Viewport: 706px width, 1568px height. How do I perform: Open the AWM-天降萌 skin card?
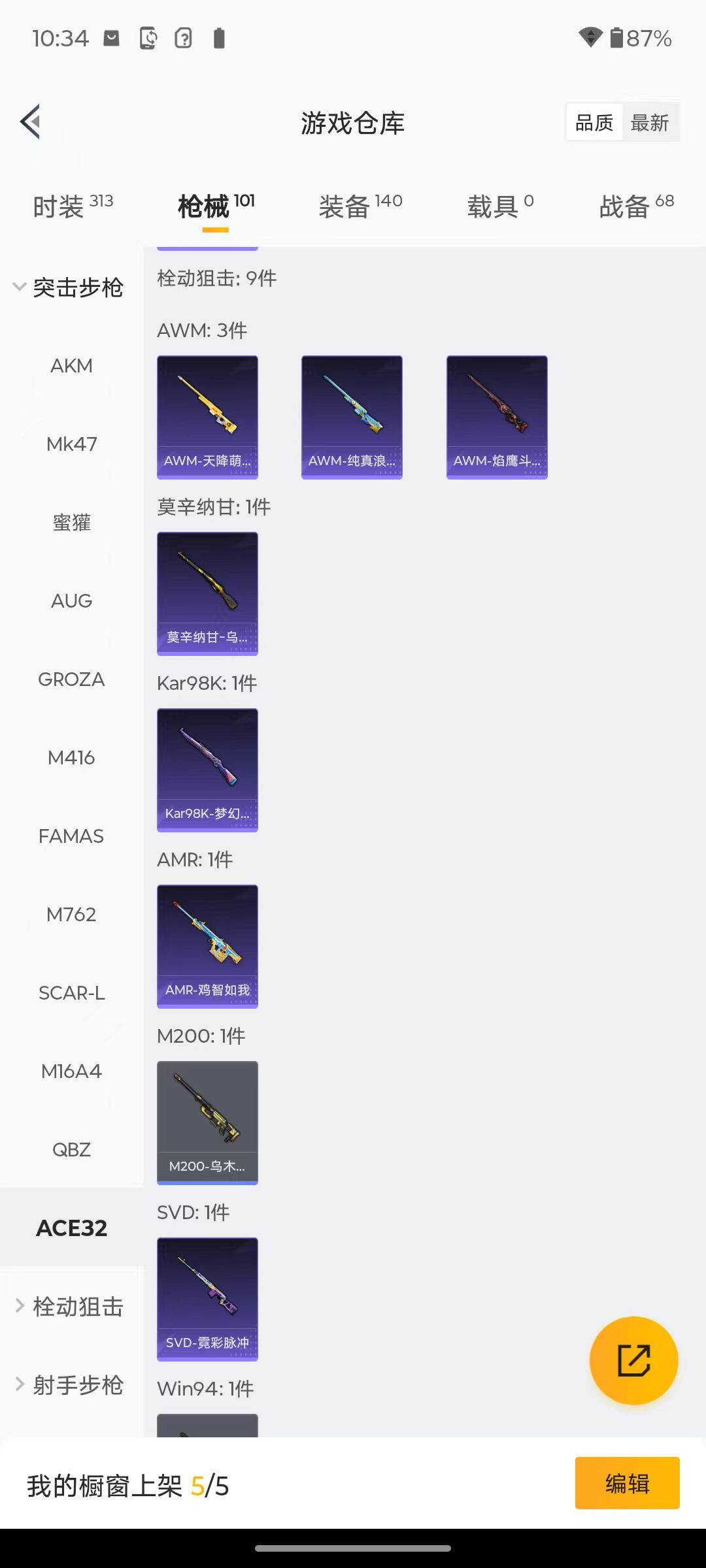click(207, 417)
